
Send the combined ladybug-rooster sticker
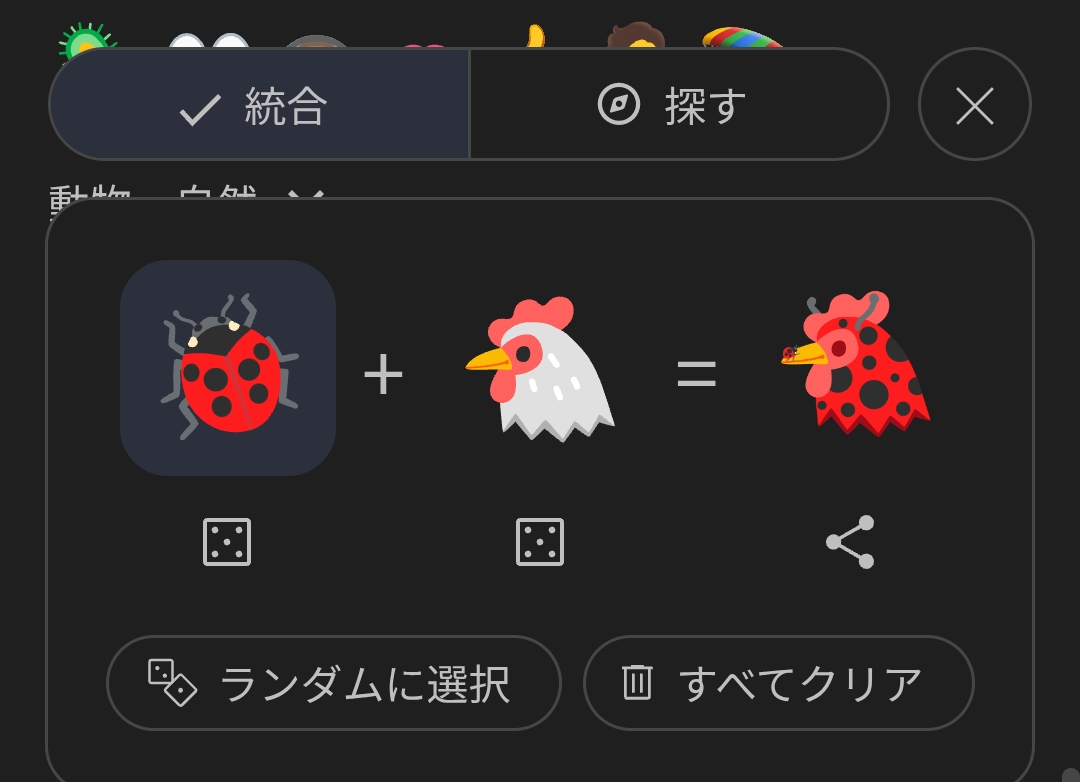(856, 366)
